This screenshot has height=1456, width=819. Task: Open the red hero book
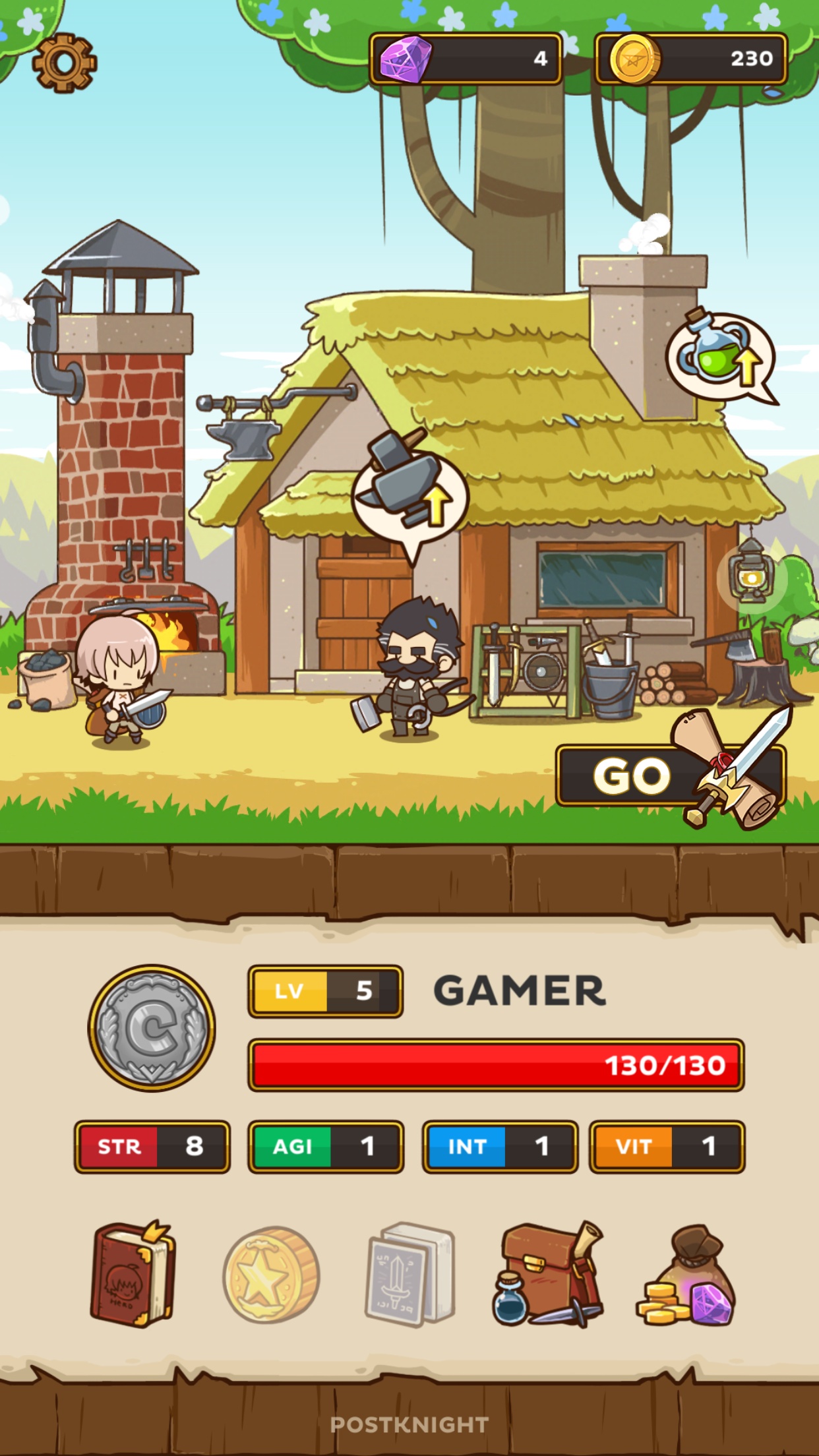pyautogui.click(x=133, y=1274)
